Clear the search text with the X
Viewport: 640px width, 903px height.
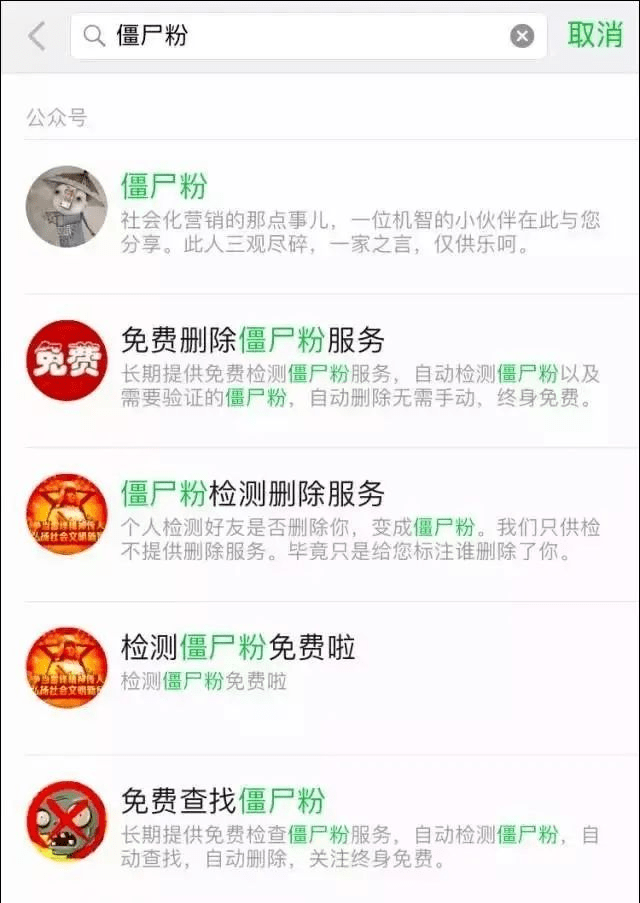click(522, 36)
